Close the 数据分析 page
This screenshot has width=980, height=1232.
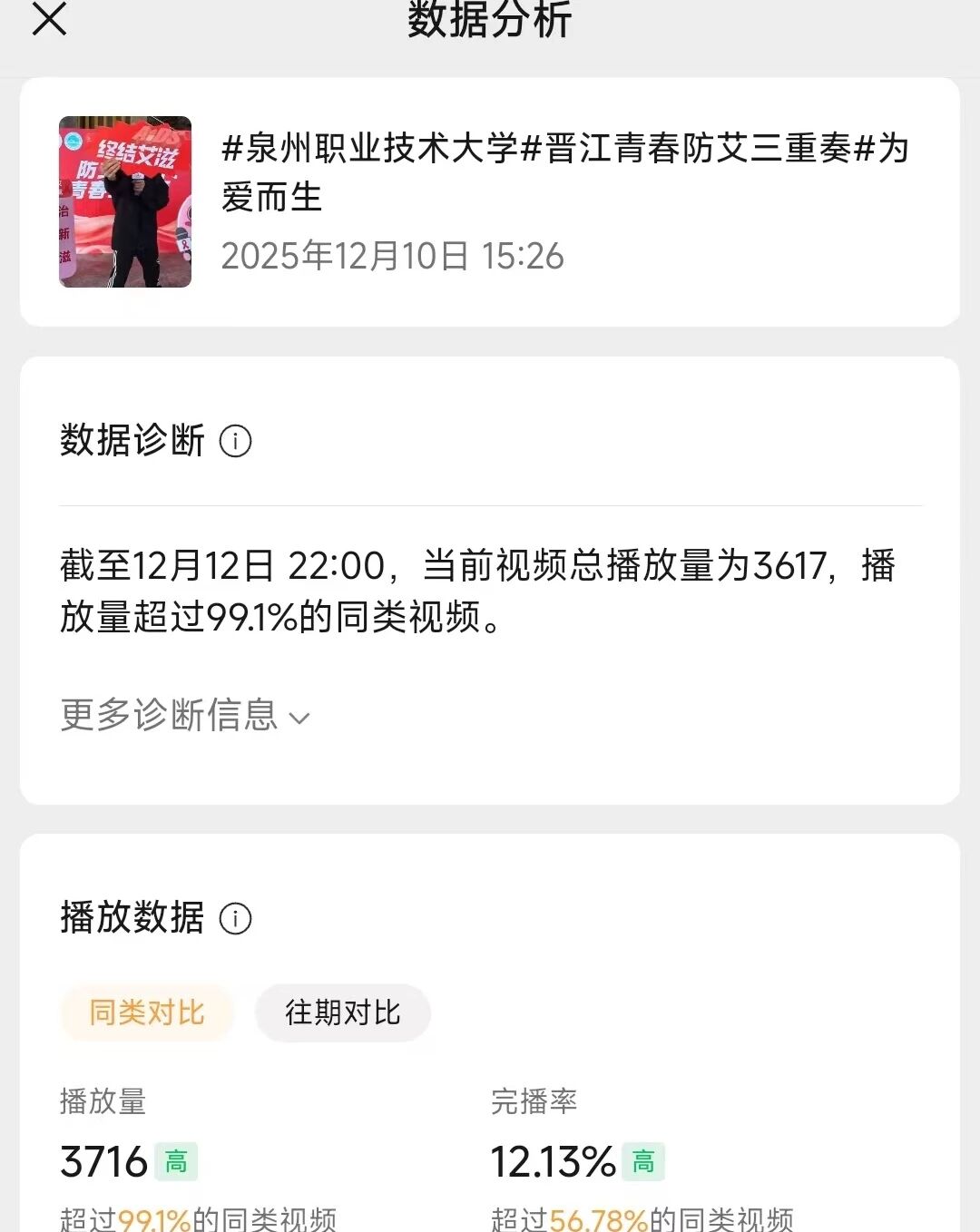[x=49, y=18]
